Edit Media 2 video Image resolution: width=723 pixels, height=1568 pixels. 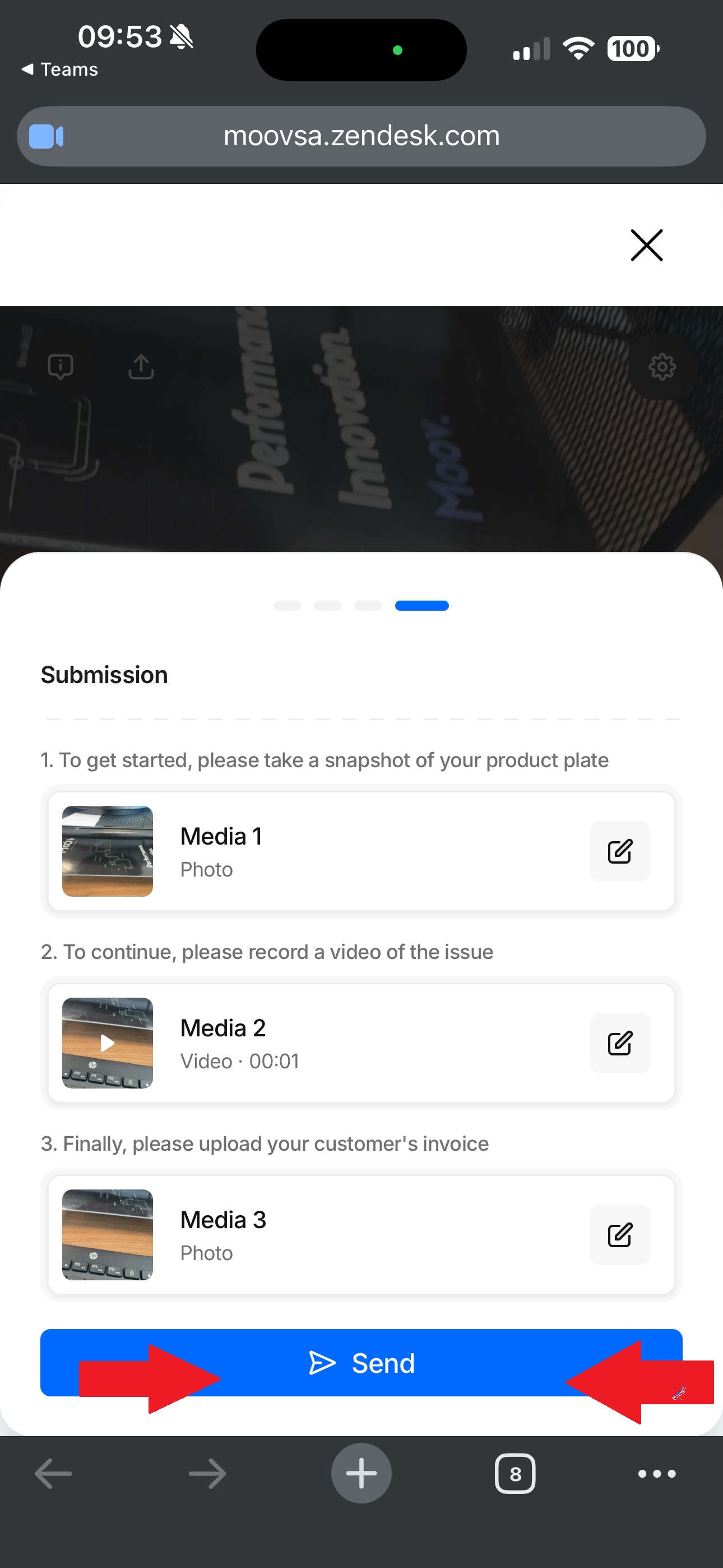tap(619, 1043)
